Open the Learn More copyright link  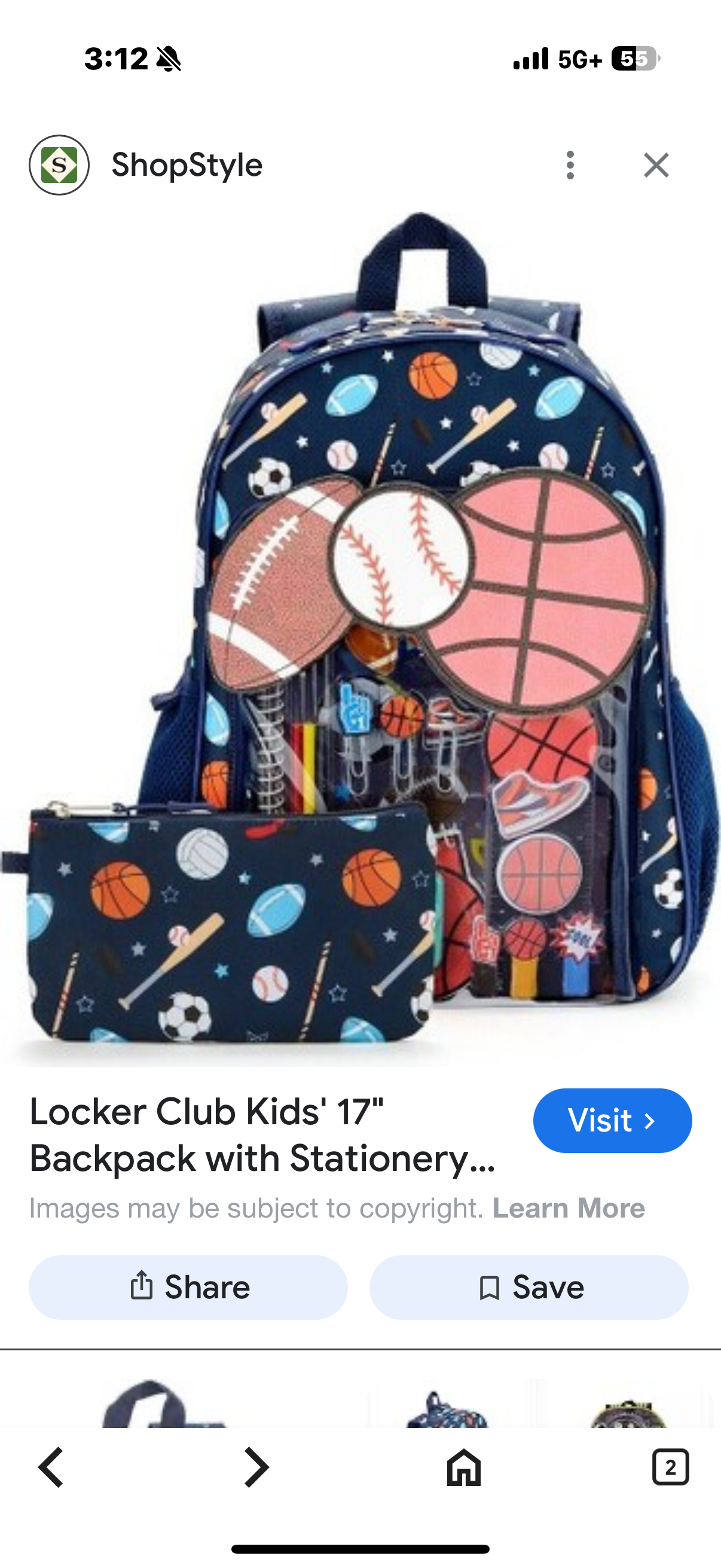(569, 1208)
